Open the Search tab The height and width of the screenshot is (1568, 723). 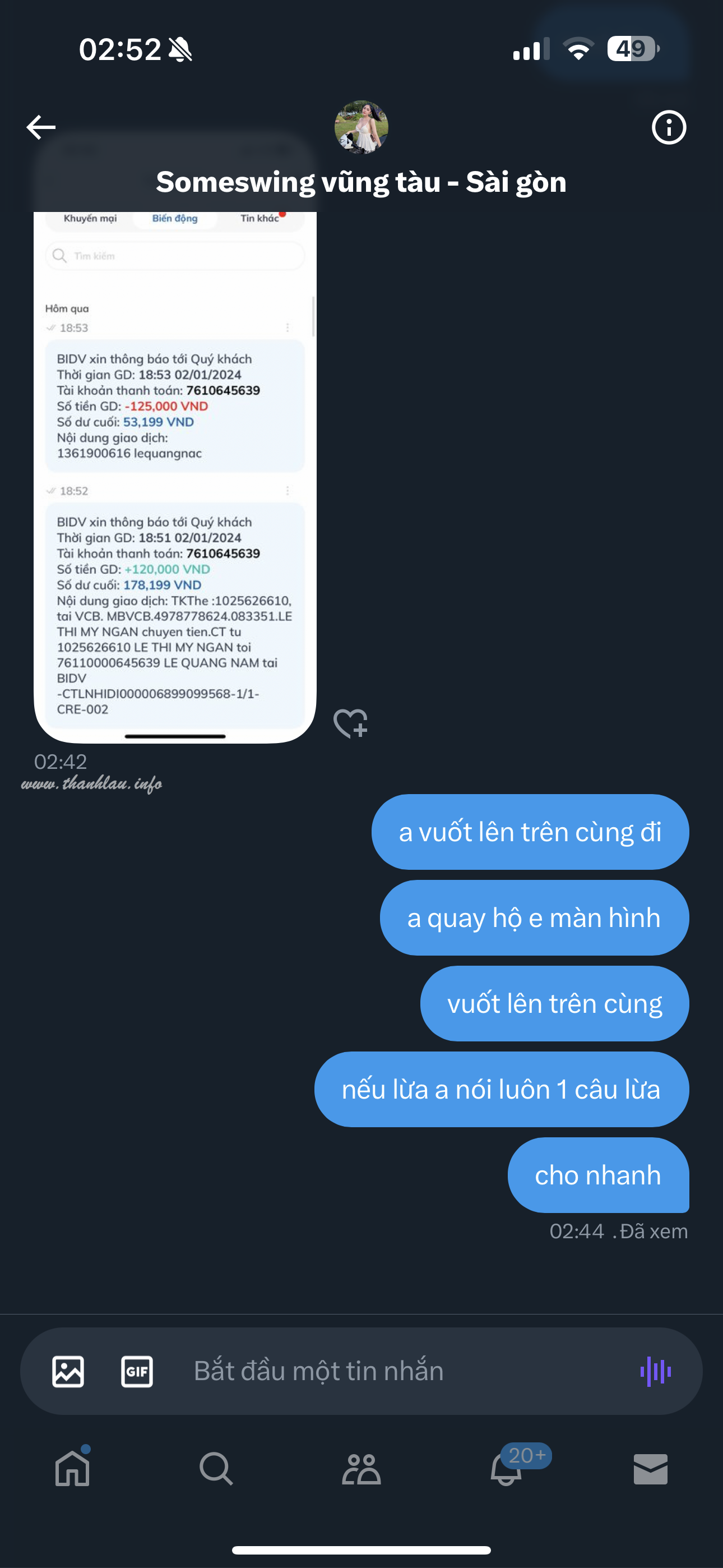(x=217, y=1469)
